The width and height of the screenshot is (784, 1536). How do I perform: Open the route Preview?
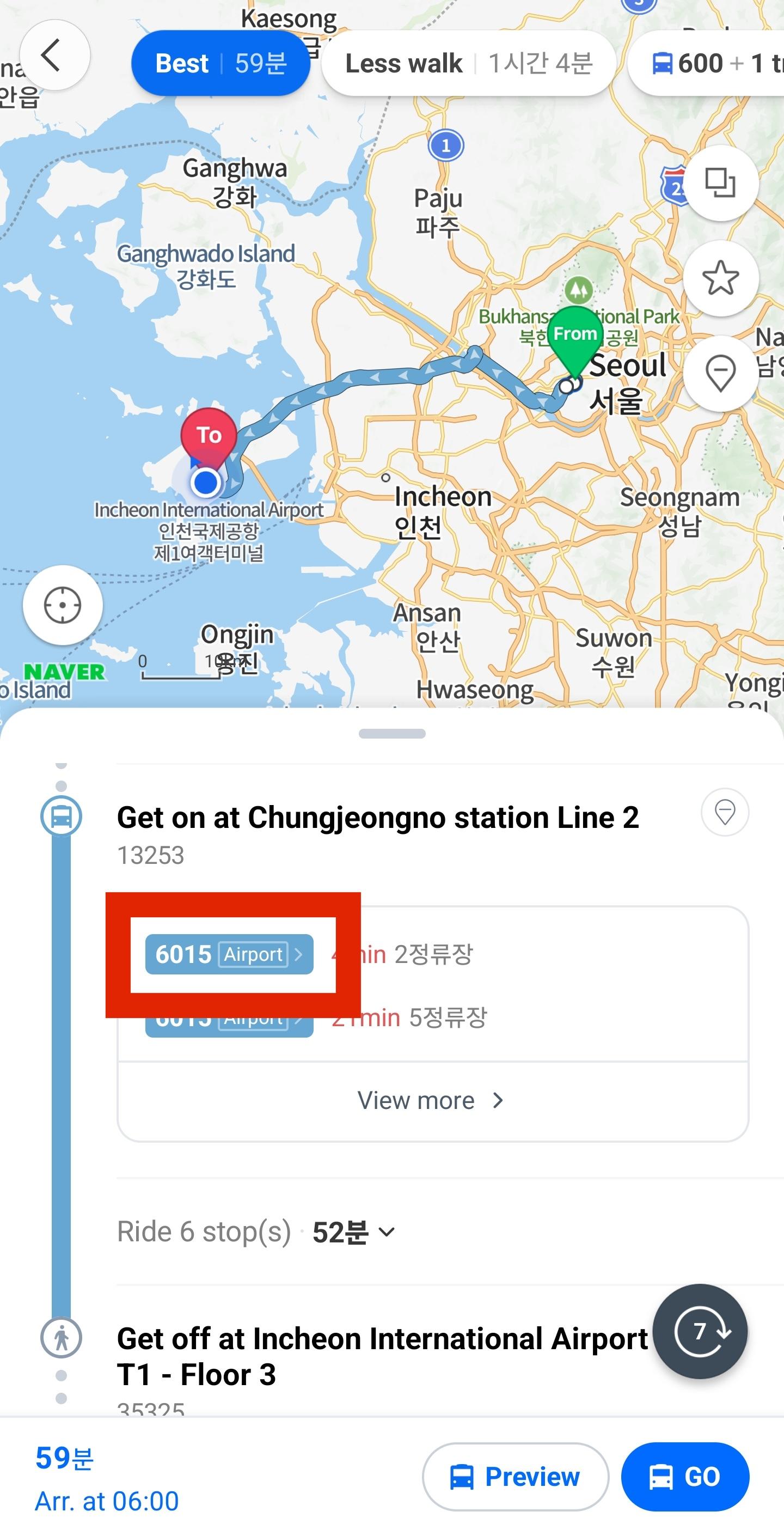click(x=516, y=1477)
